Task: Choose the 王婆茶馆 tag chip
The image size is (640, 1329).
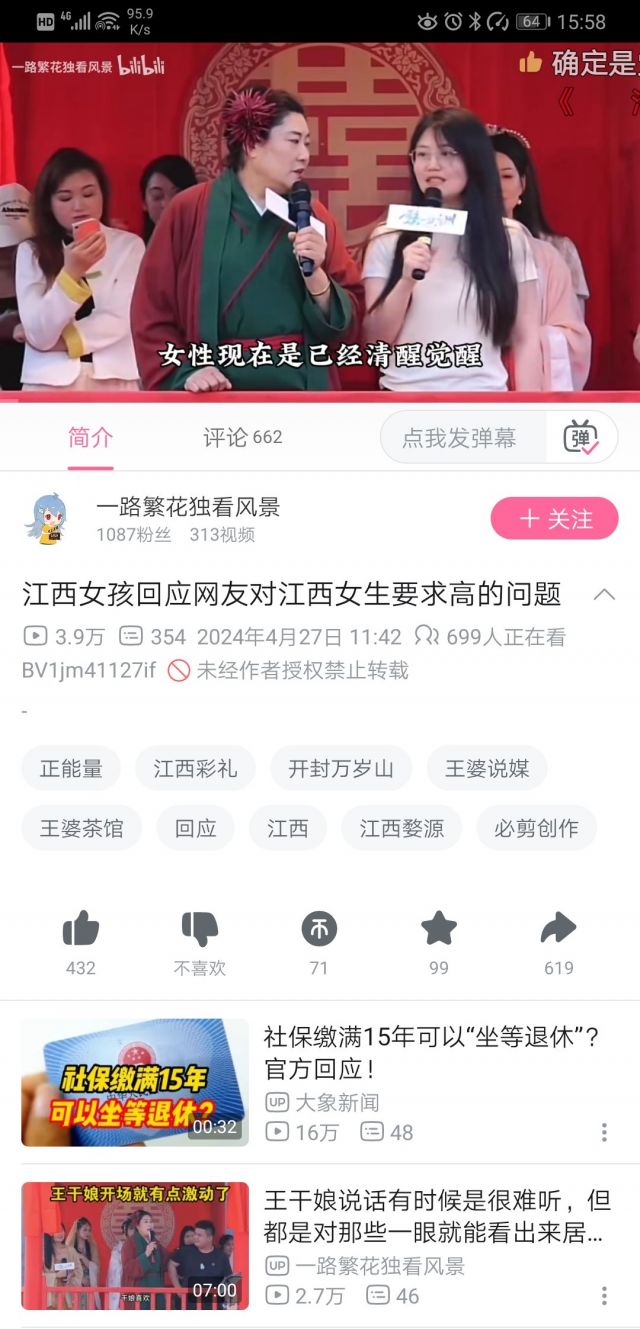Action: coord(81,828)
